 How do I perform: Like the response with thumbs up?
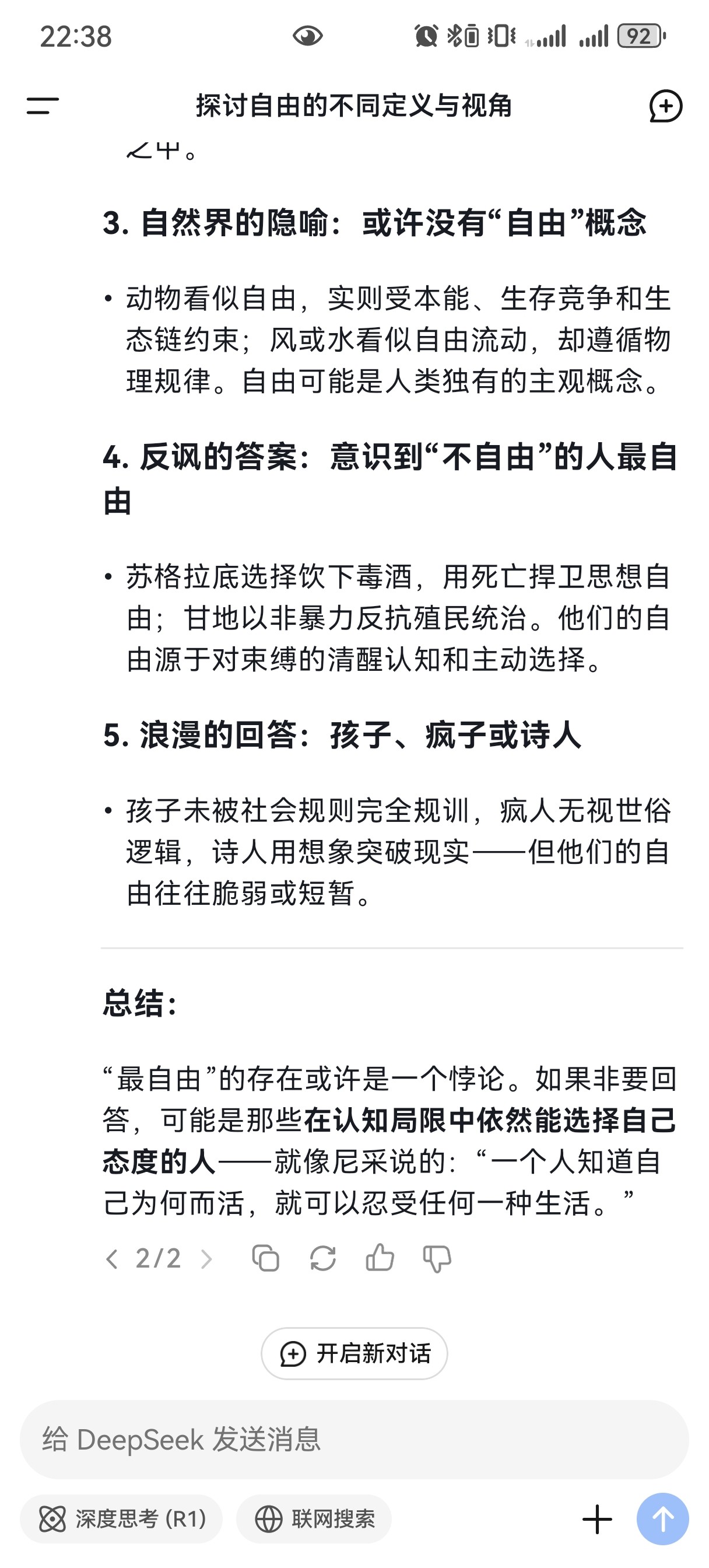click(380, 1258)
